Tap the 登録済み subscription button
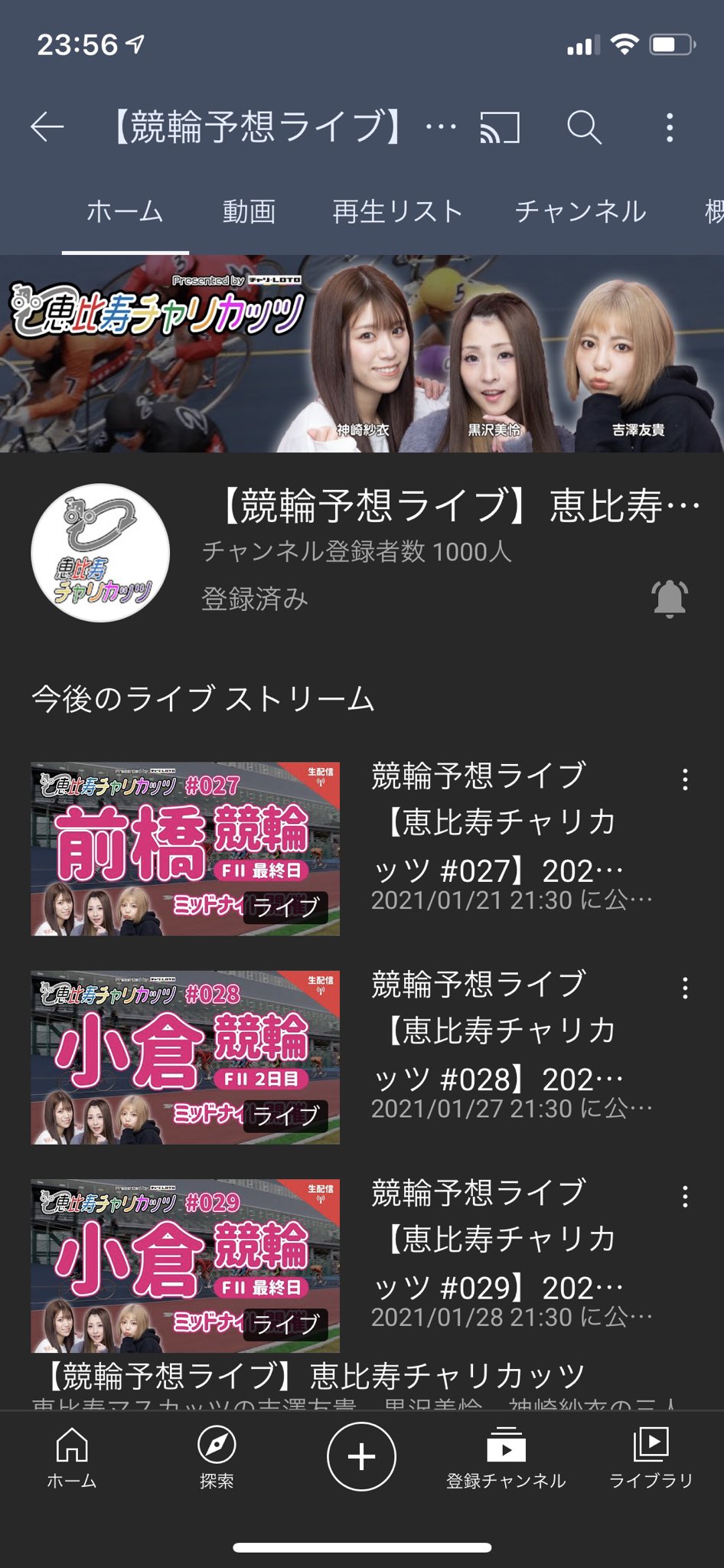The width and height of the screenshot is (724, 1568). click(255, 599)
